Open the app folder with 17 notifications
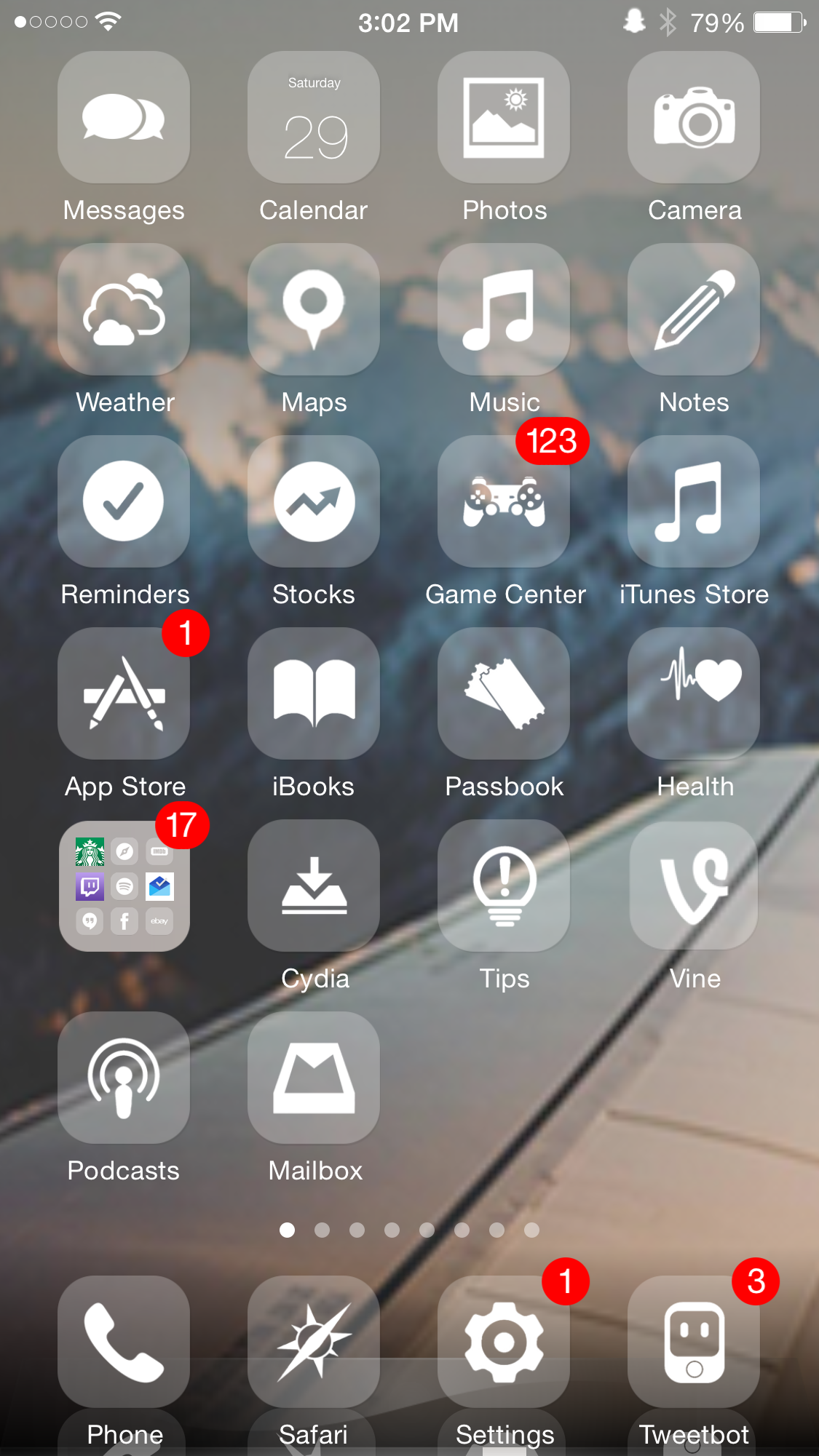819x1456 pixels. (x=124, y=886)
